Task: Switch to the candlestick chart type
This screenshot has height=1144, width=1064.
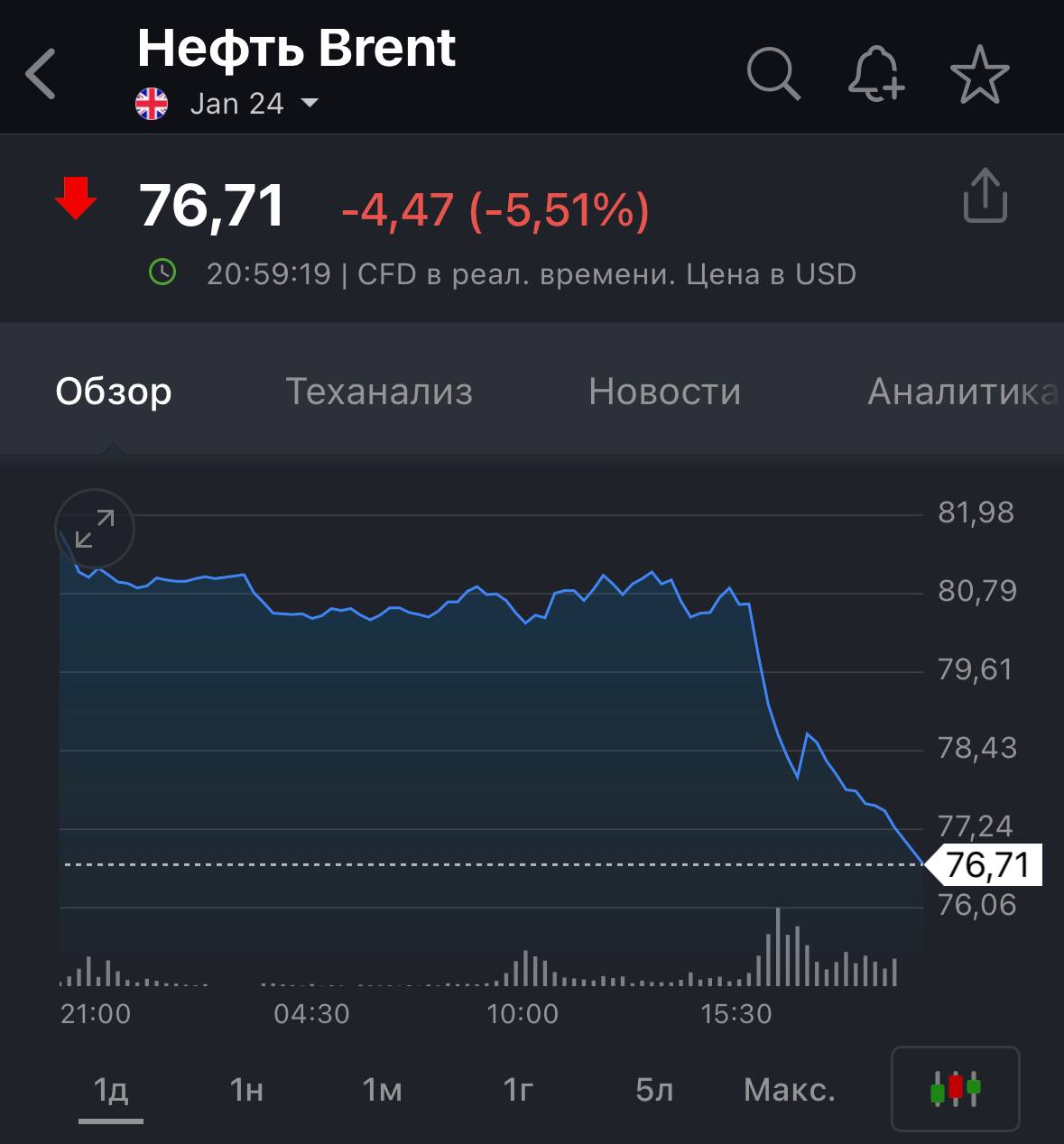Action: pos(955,1089)
